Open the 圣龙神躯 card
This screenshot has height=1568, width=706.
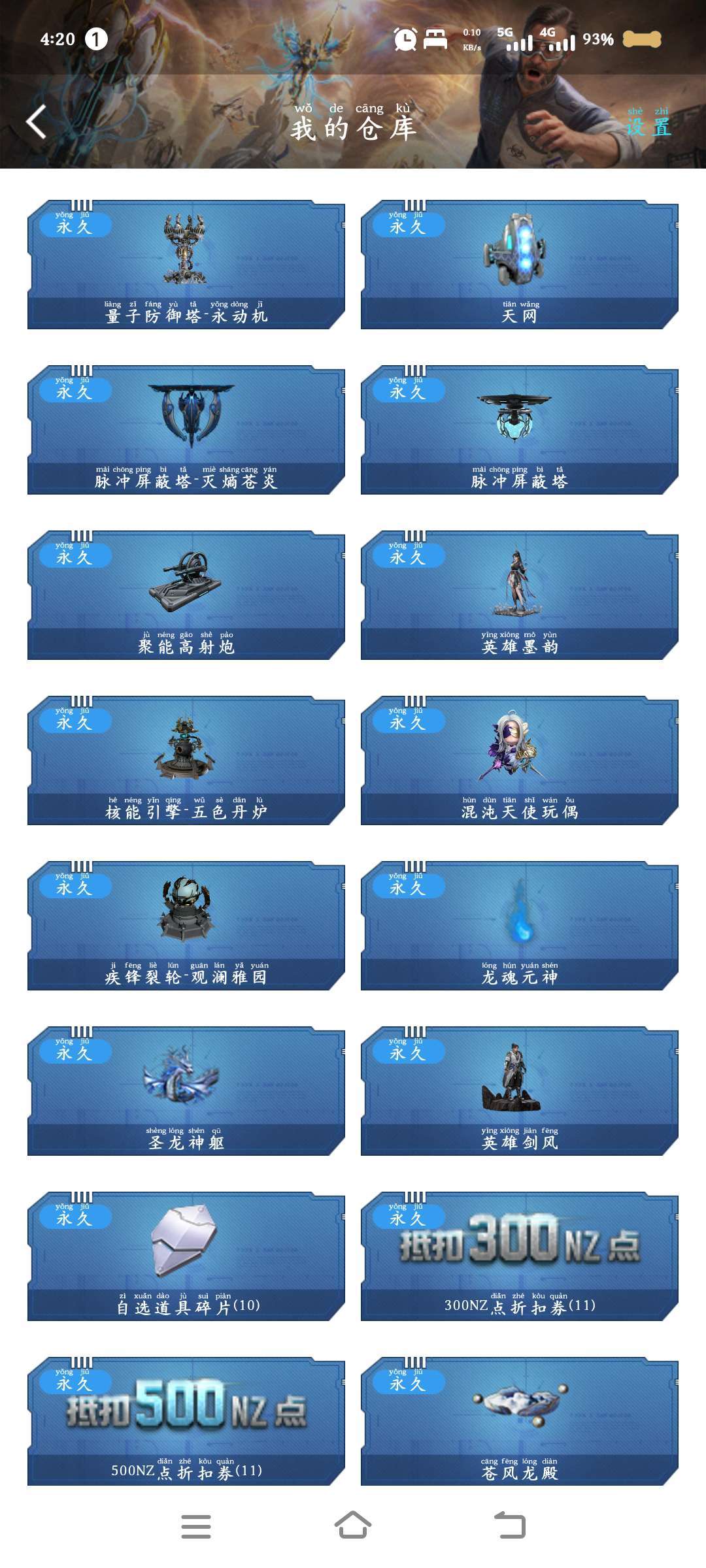(186, 1091)
